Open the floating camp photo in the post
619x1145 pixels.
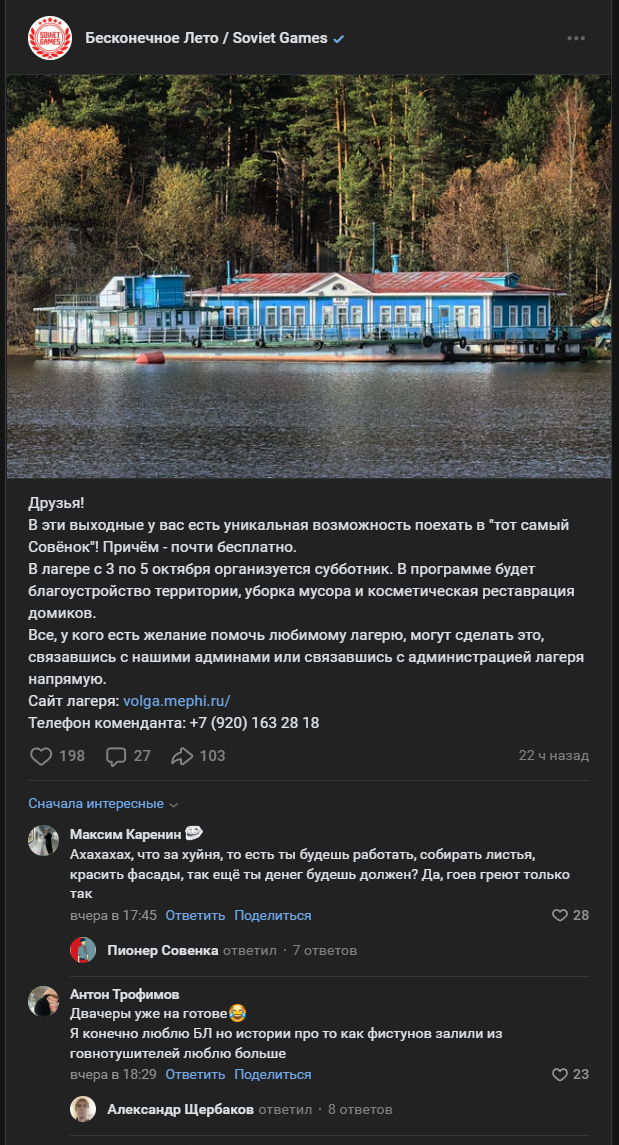(309, 277)
